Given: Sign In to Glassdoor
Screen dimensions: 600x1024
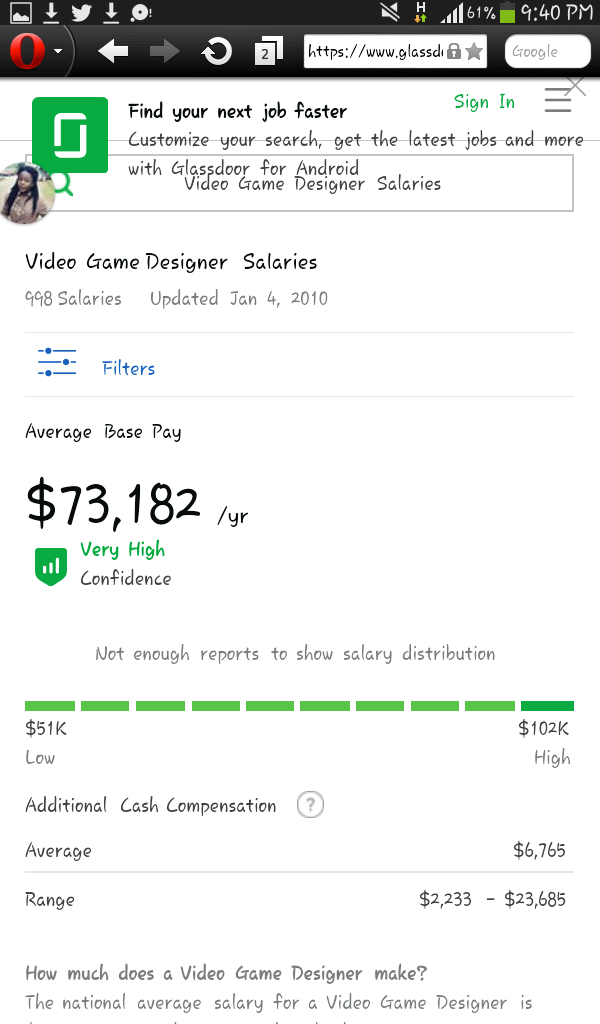Looking at the screenshot, I should pyautogui.click(x=484, y=102).
